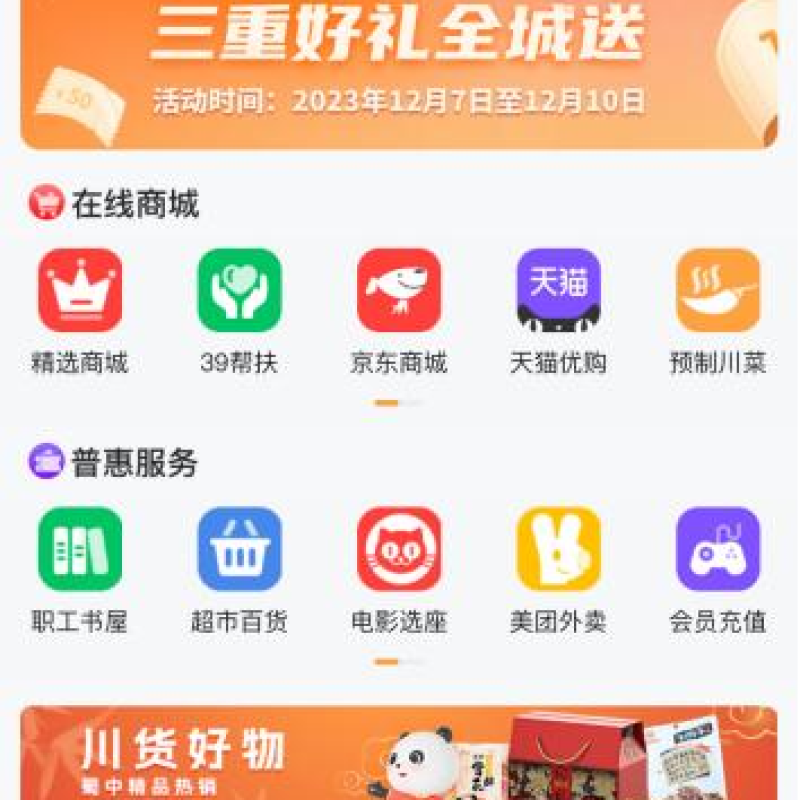Launch 京东商城

pyautogui.click(x=399, y=291)
